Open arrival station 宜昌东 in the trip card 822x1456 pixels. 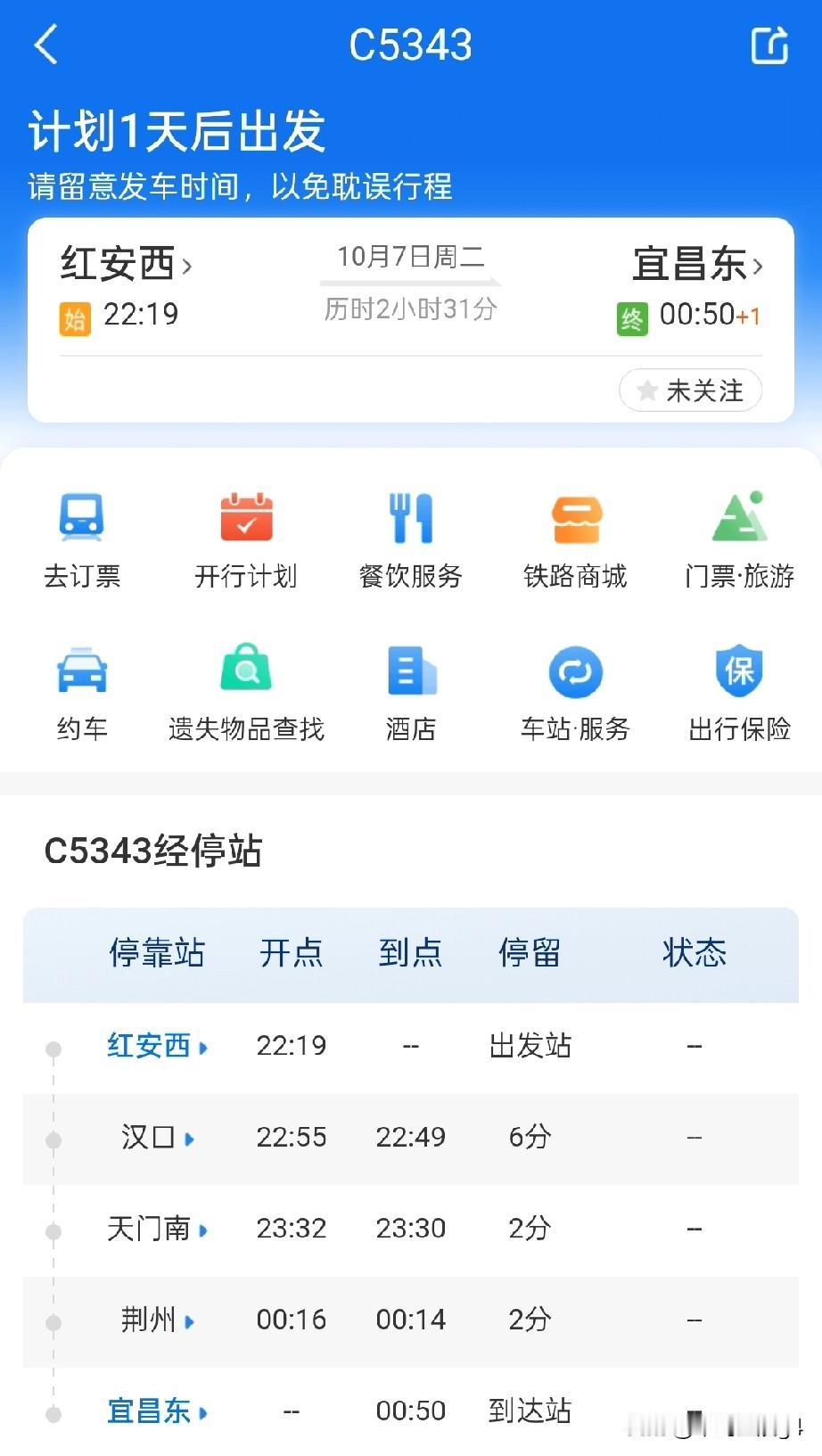point(697,264)
